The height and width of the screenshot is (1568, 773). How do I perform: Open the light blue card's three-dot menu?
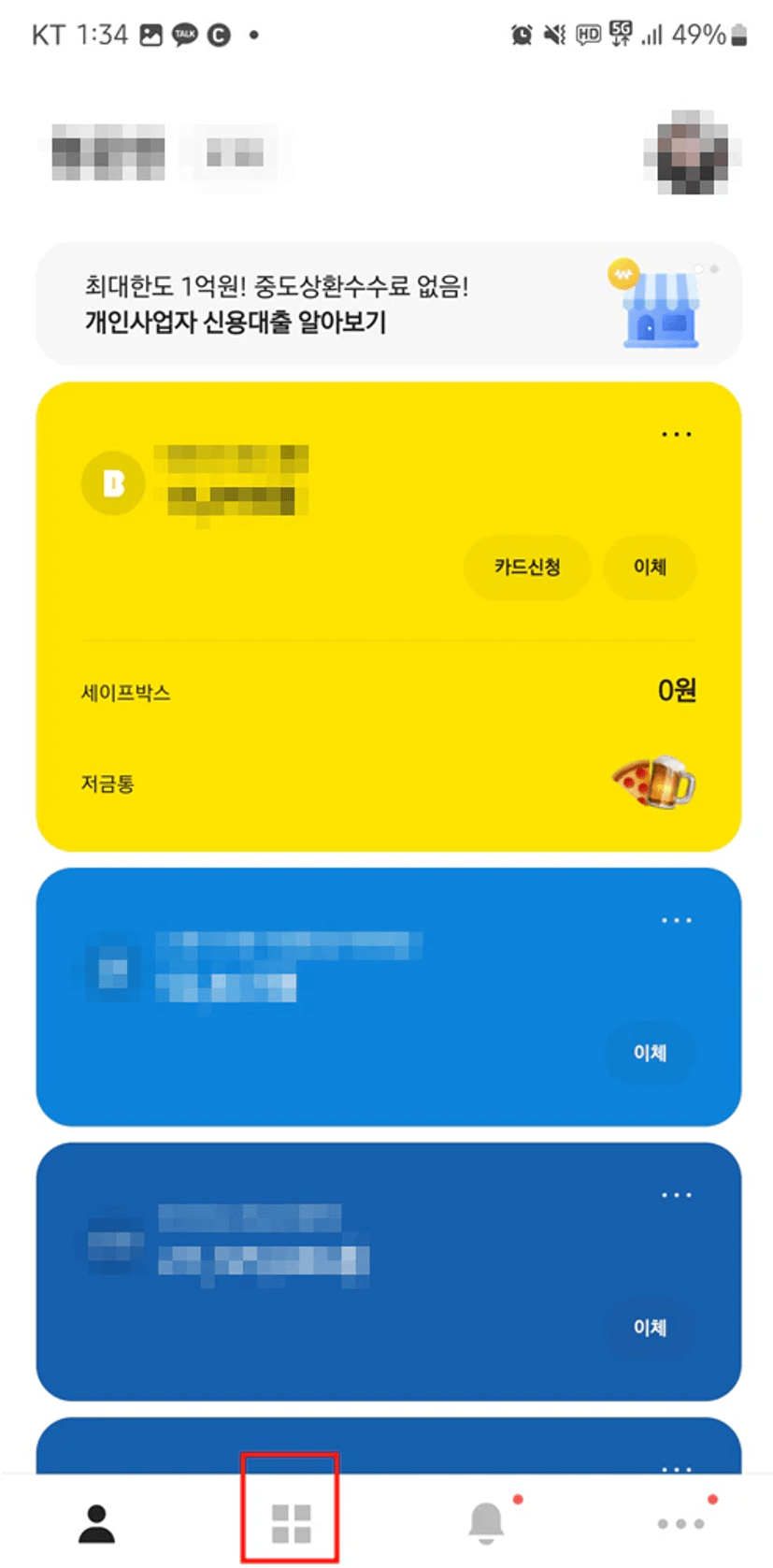(676, 920)
